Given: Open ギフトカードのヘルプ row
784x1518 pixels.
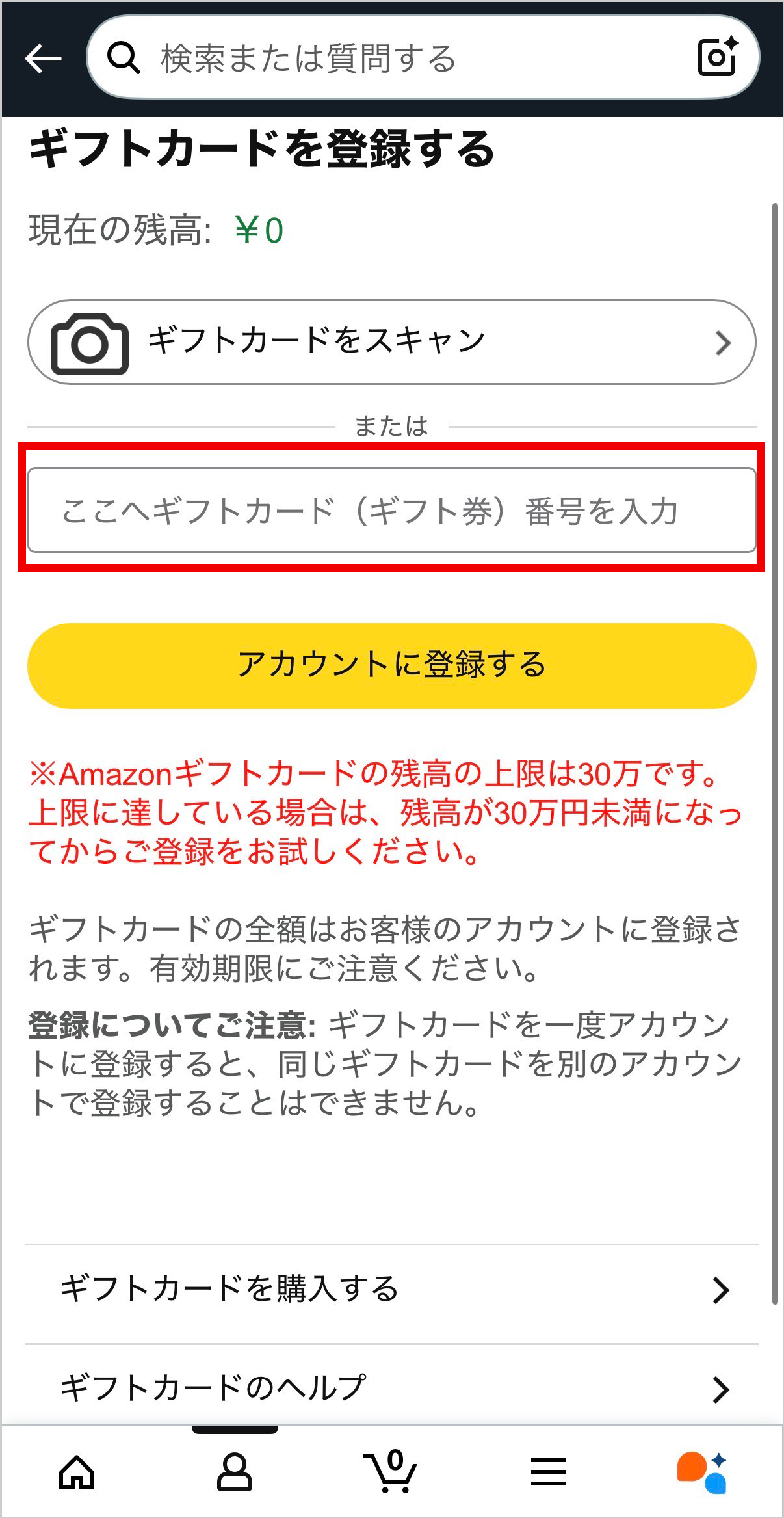Looking at the screenshot, I should tap(391, 1388).
